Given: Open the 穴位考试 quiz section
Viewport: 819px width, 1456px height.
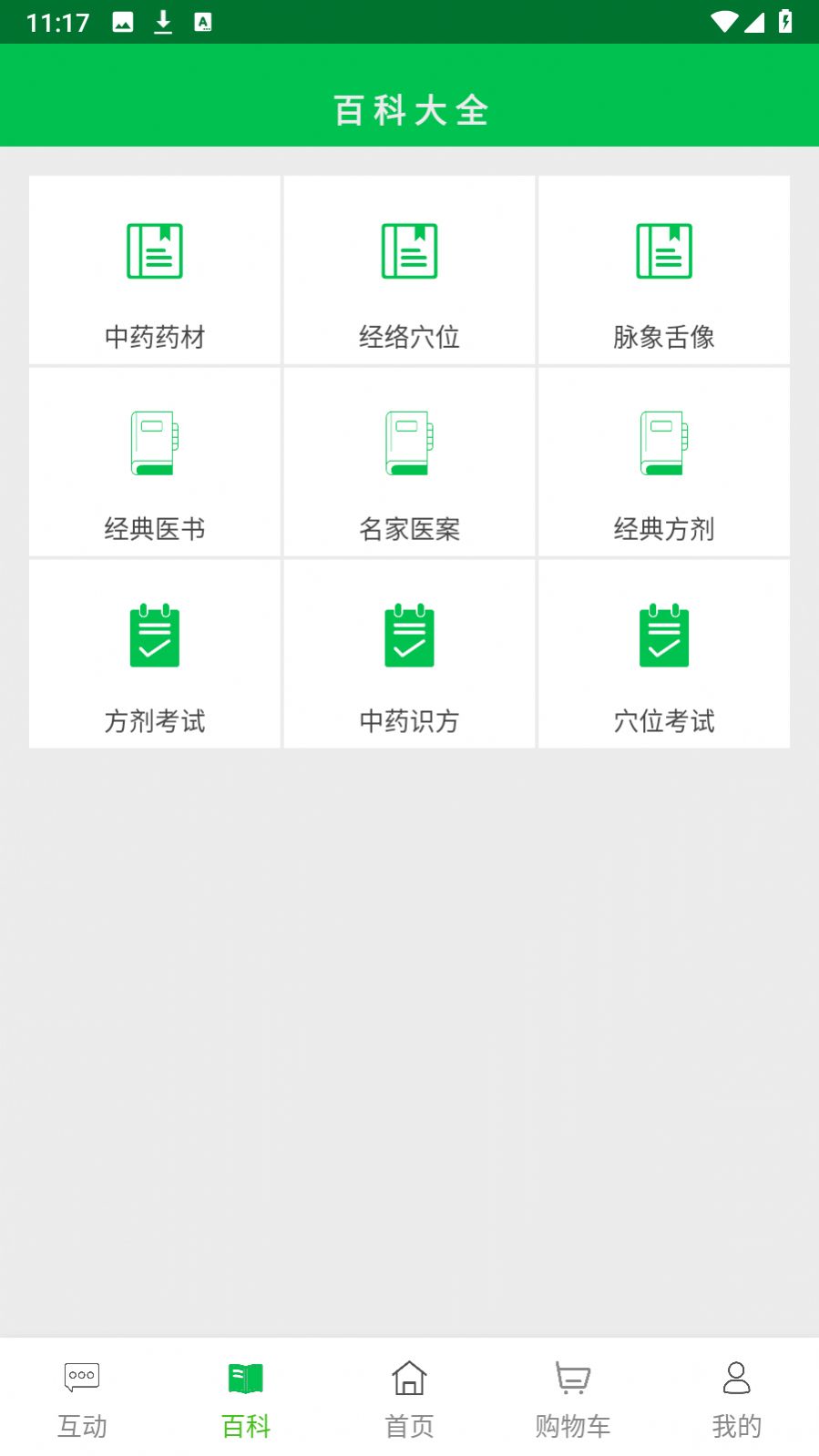Looking at the screenshot, I should point(664,653).
